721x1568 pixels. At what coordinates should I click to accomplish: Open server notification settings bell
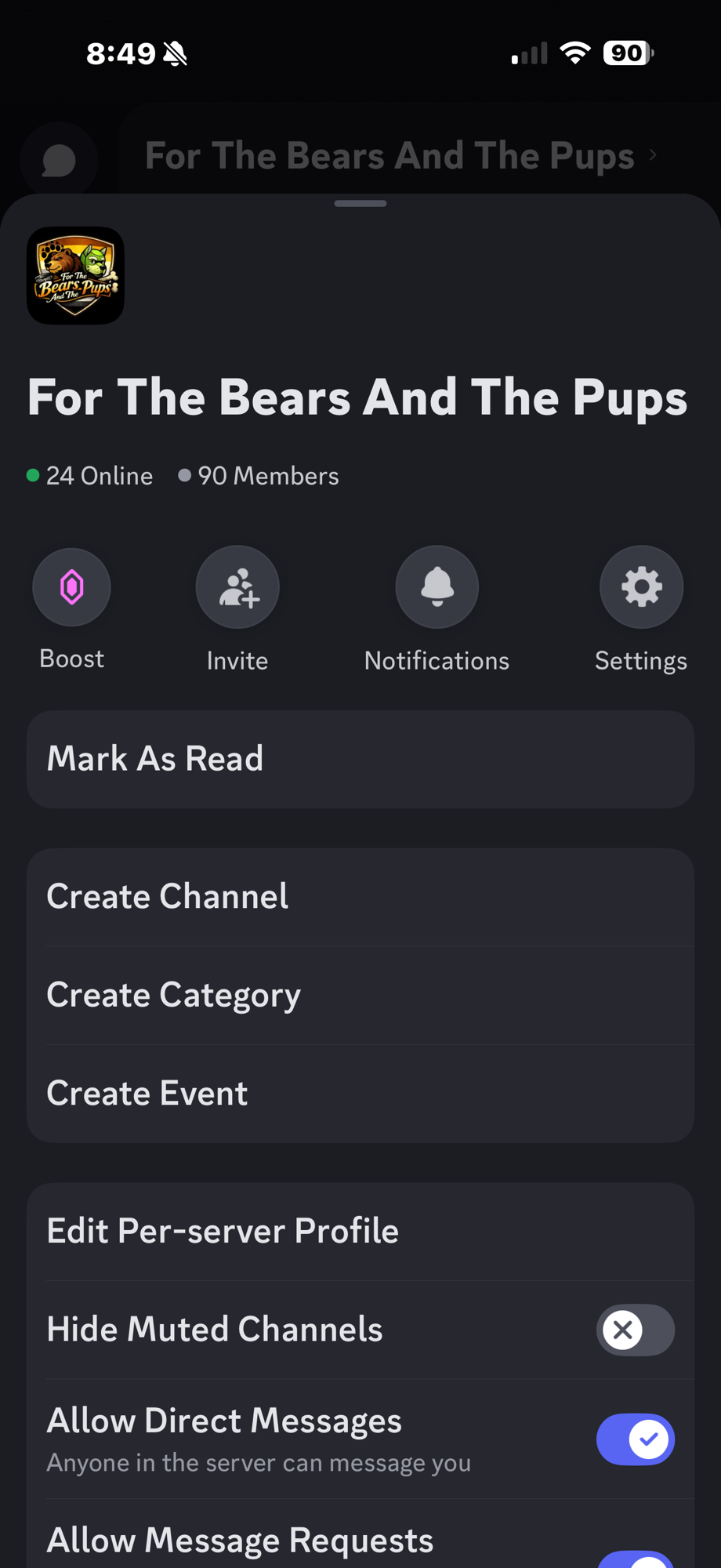click(437, 587)
